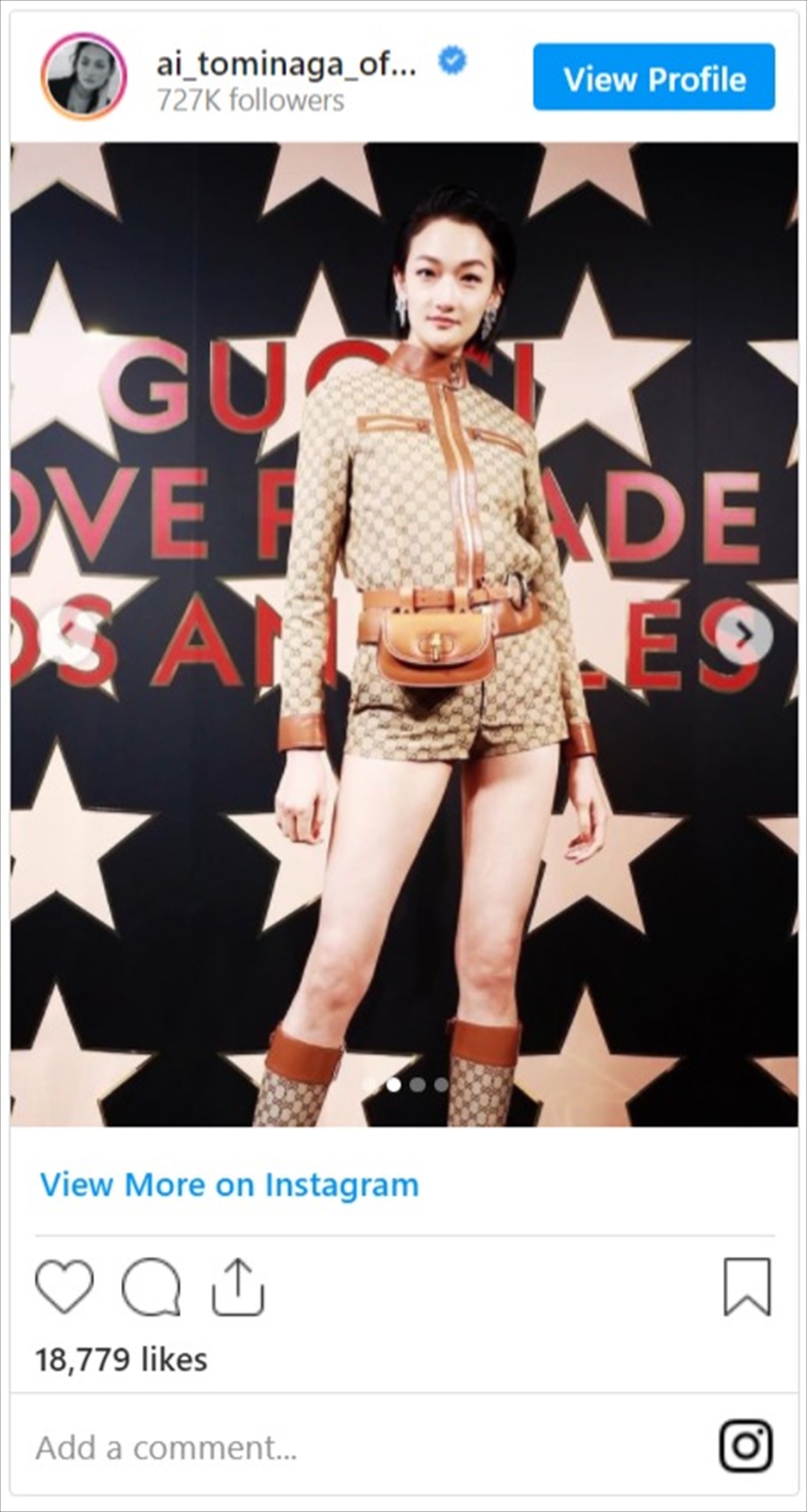Open the ai_tominaga_of... username link

tap(286, 65)
